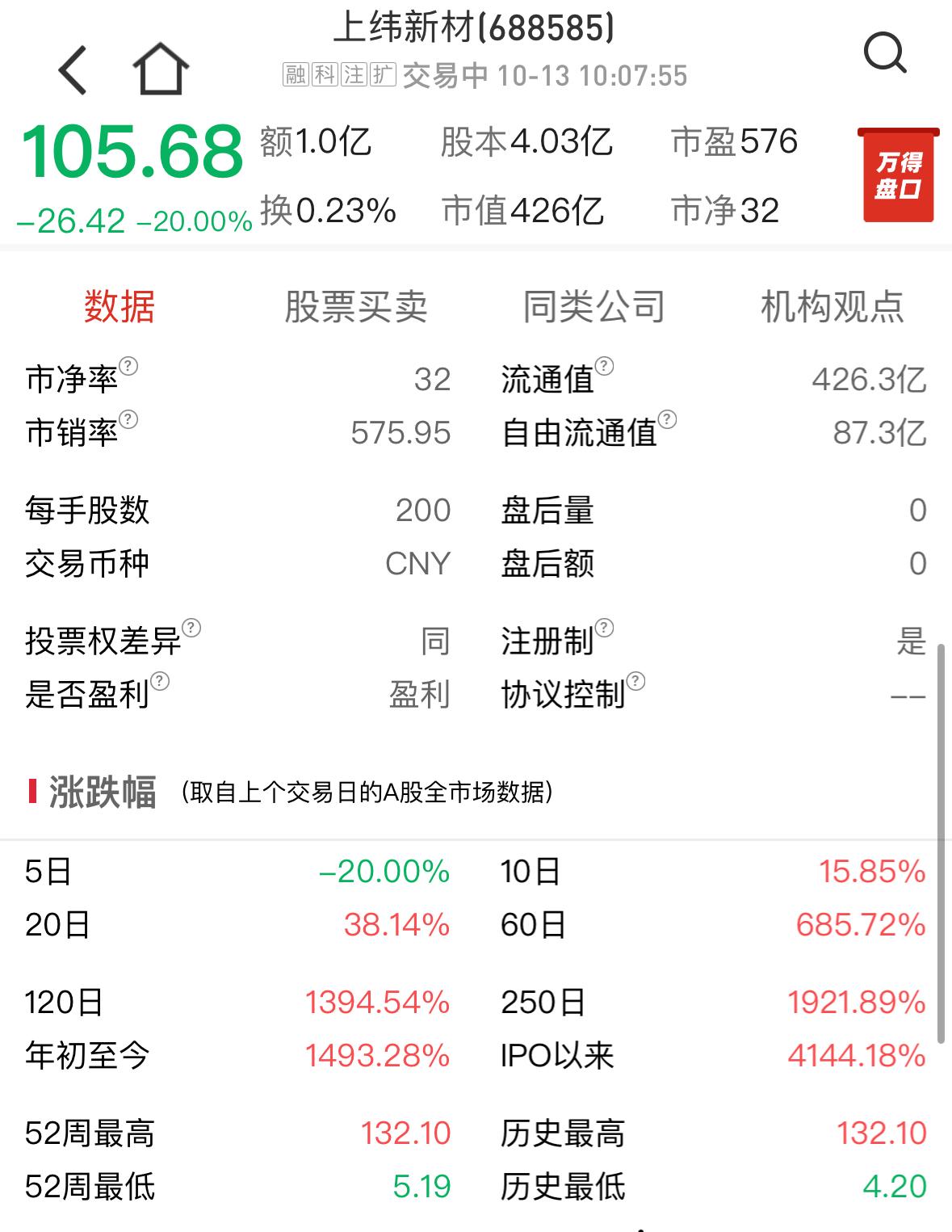Show help for 投票权差异

(x=191, y=629)
